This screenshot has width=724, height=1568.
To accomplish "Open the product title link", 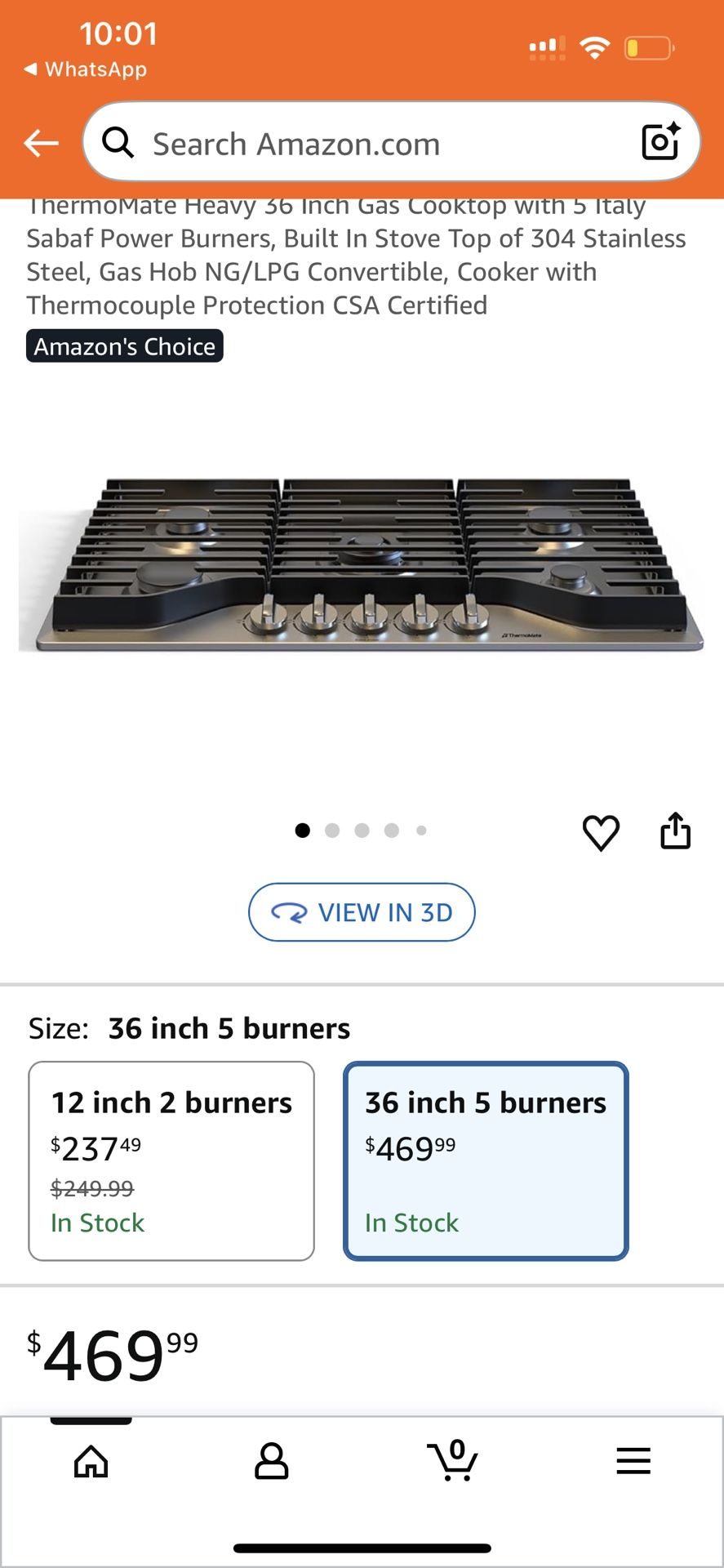I will pos(355,255).
